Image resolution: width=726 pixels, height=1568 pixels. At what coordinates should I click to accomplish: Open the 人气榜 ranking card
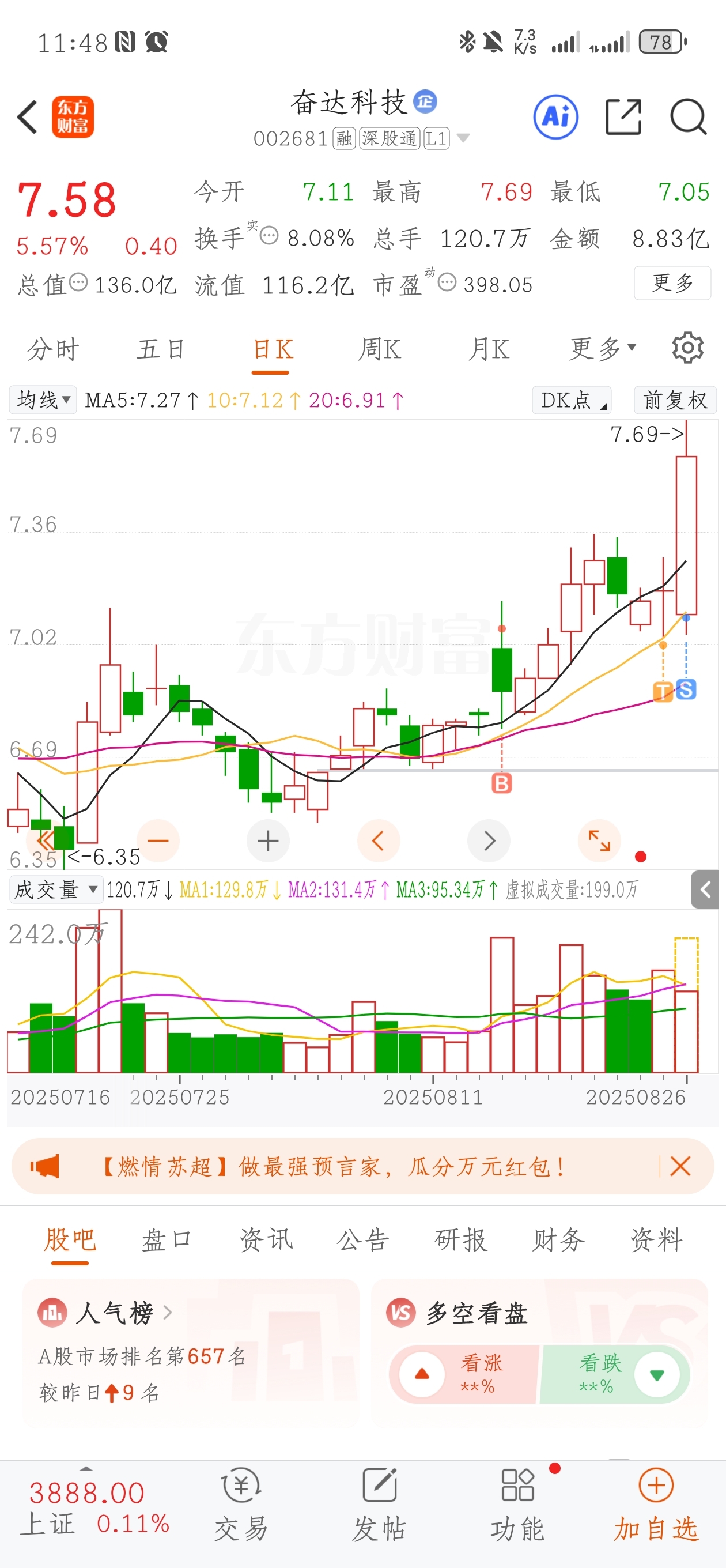tap(191, 1352)
